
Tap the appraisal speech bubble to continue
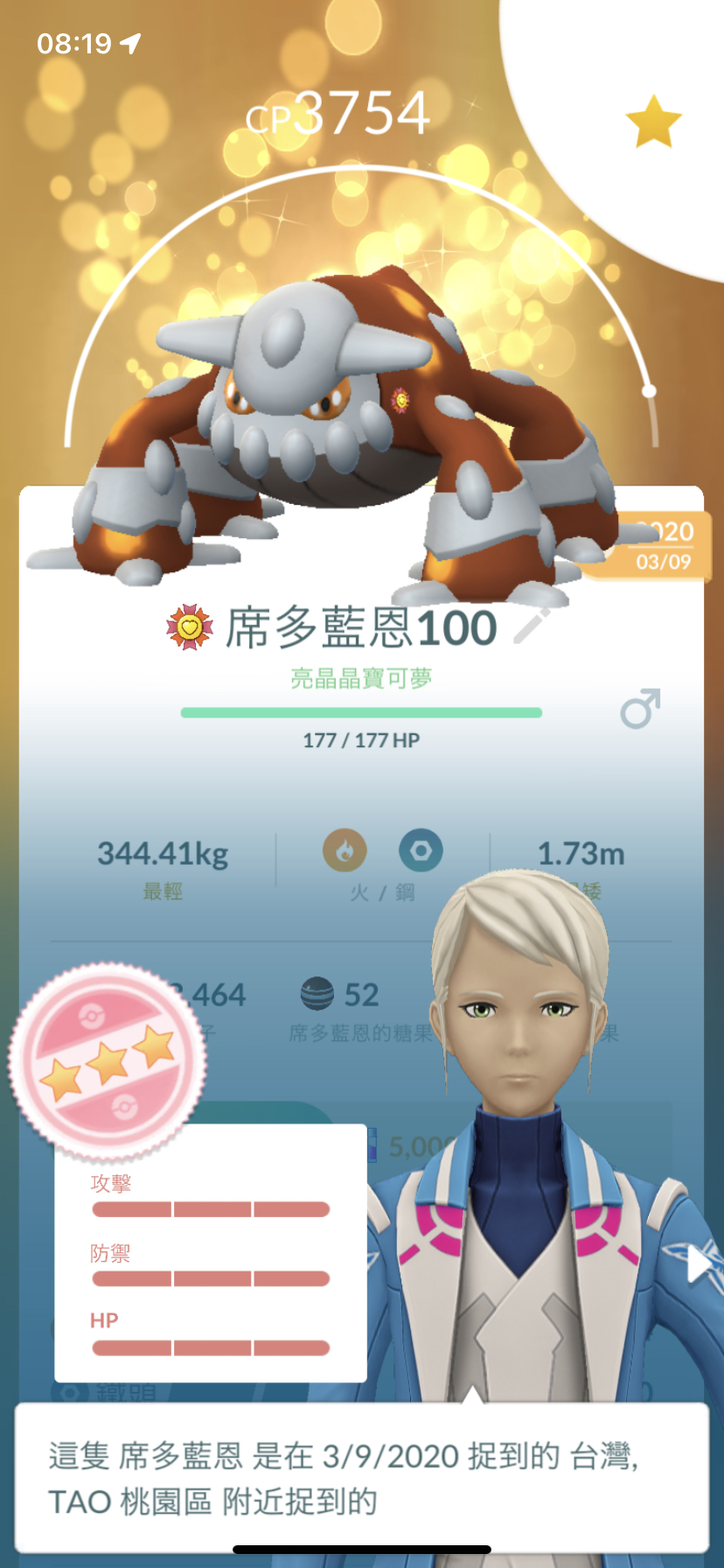[x=361, y=1477]
